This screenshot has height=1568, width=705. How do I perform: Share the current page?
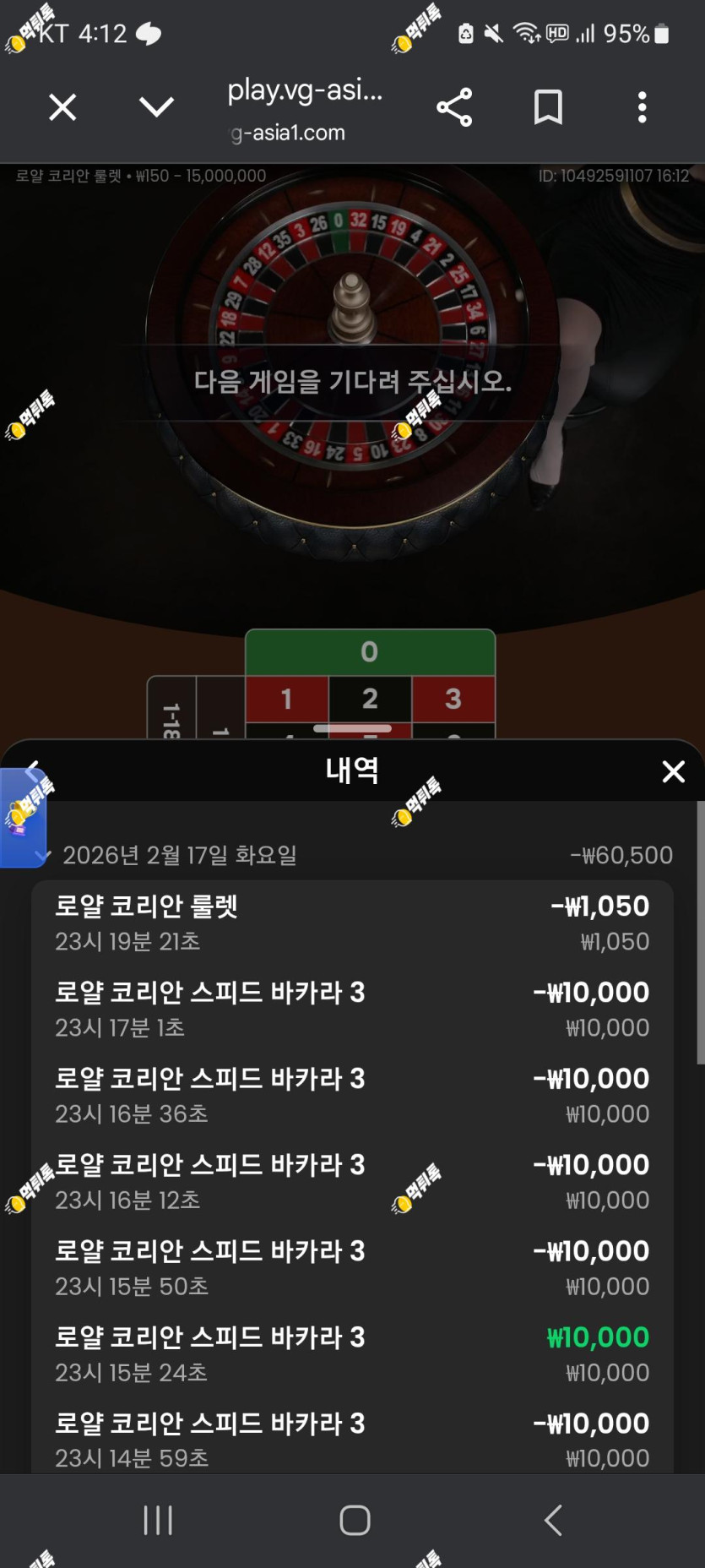pos(454,107)
